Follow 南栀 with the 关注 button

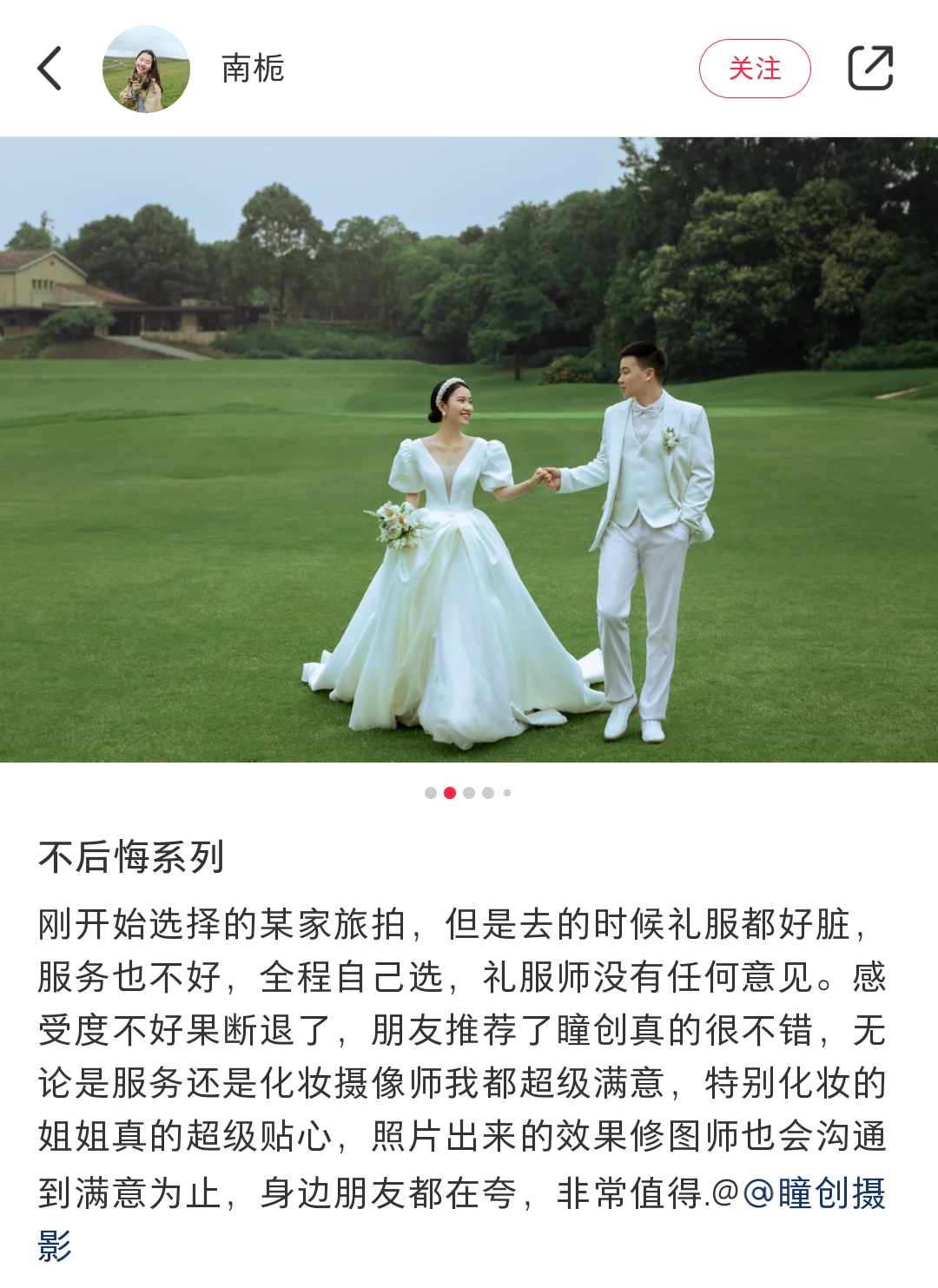tap(754, 69)
